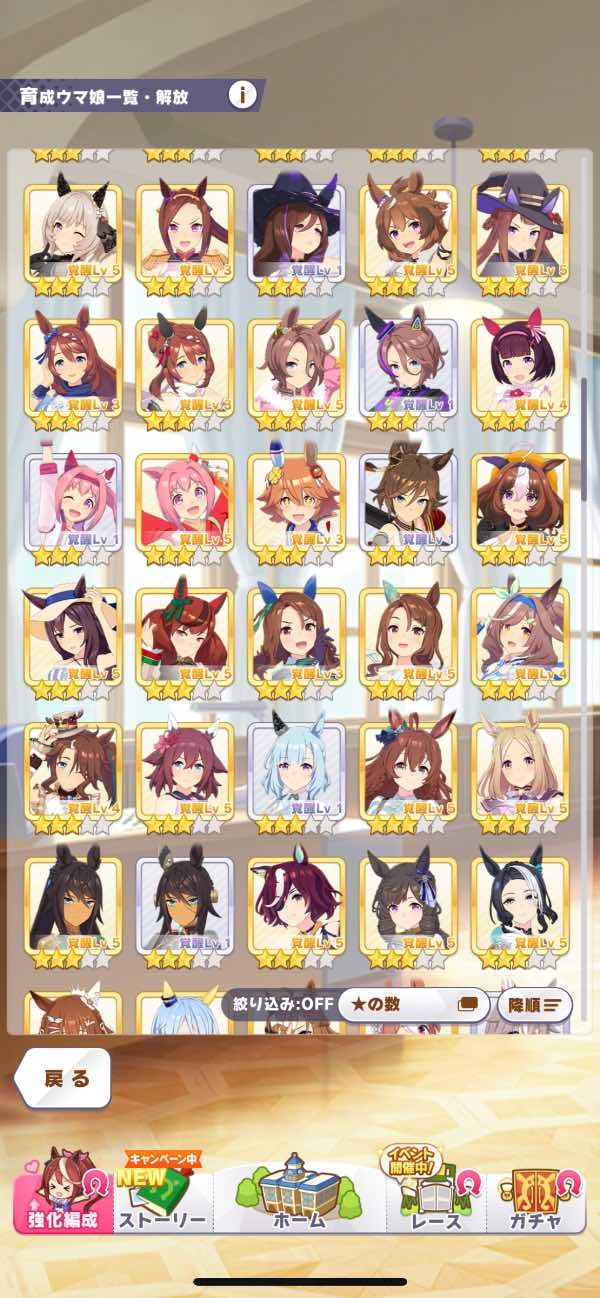The width and height of the screenshot is (600, 1298).
Task: Select the black-and-white-haired character card
Action: (520, 905)
